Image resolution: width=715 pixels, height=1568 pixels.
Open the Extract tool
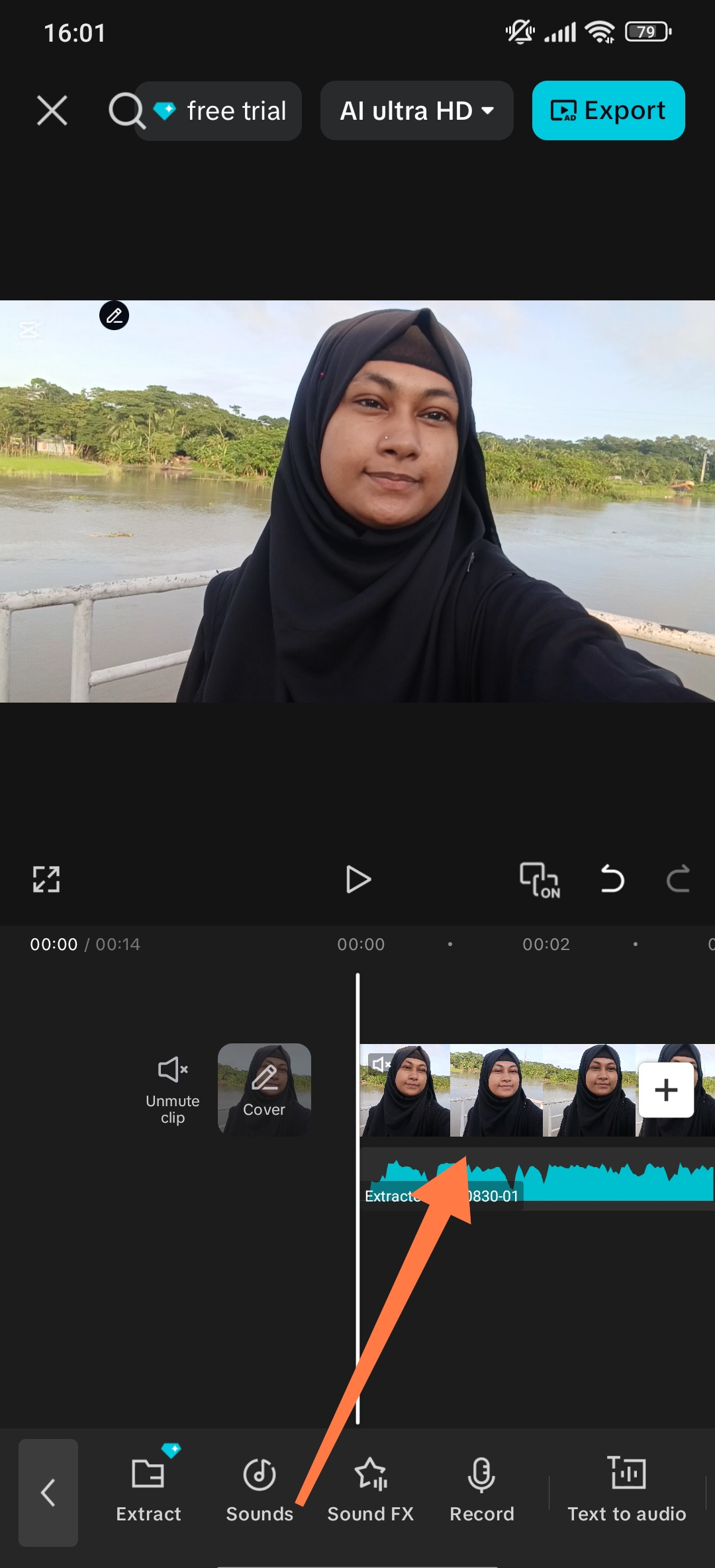tap(148, 1490)
